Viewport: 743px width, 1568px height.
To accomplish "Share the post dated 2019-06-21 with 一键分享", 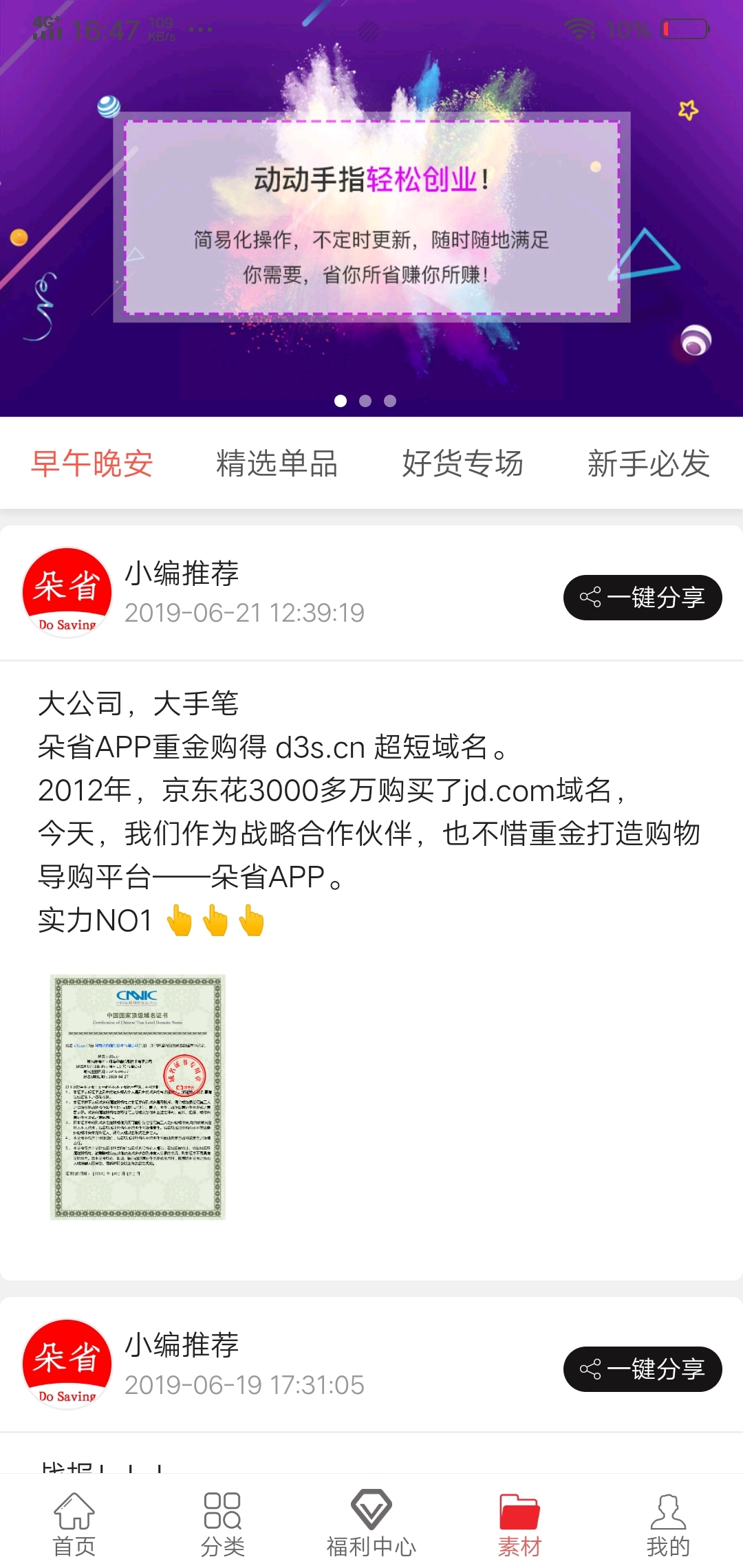I will pyautogui.click(x=643, y=597).
